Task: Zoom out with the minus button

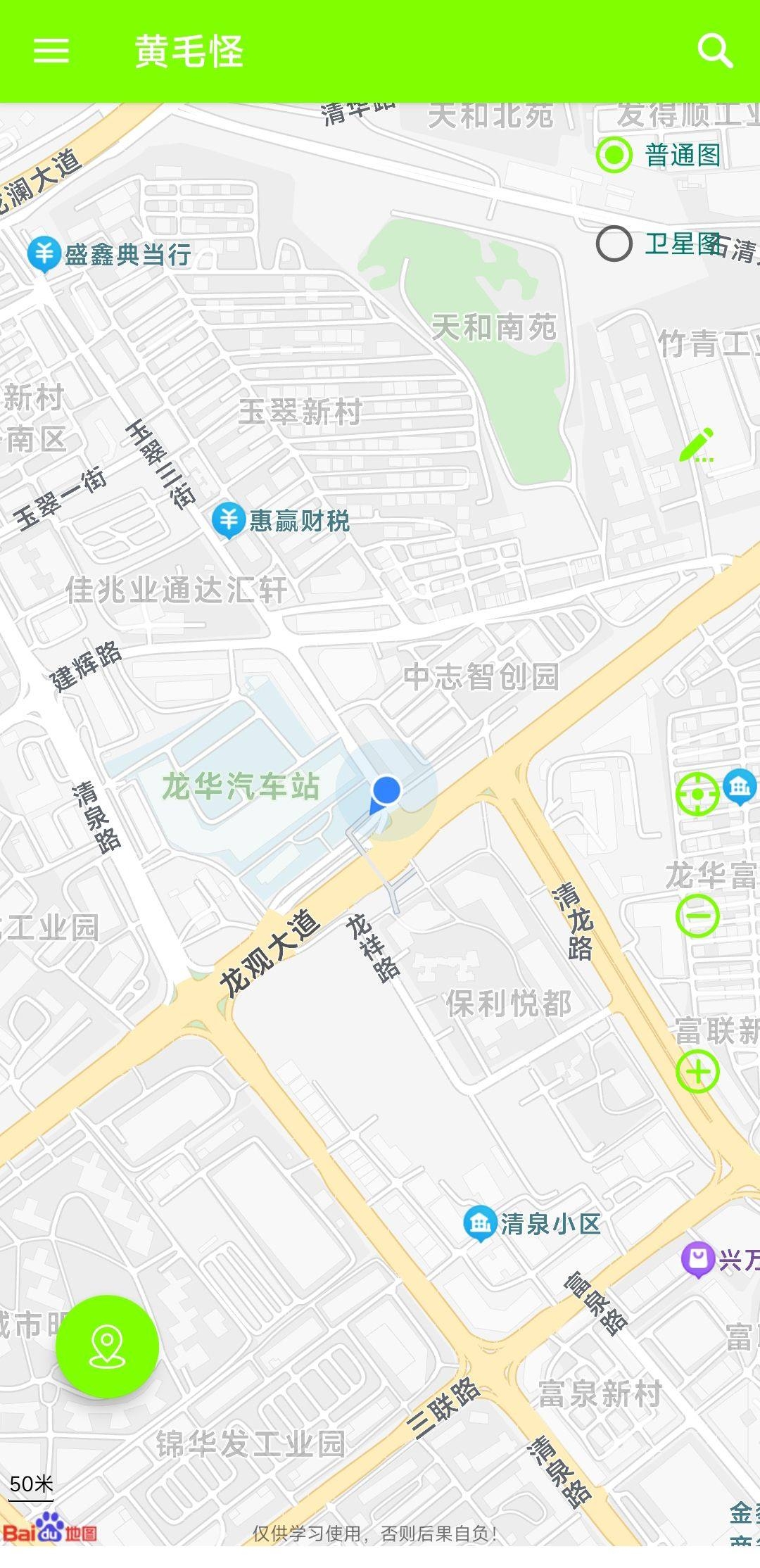Action: tap(697, 916)
